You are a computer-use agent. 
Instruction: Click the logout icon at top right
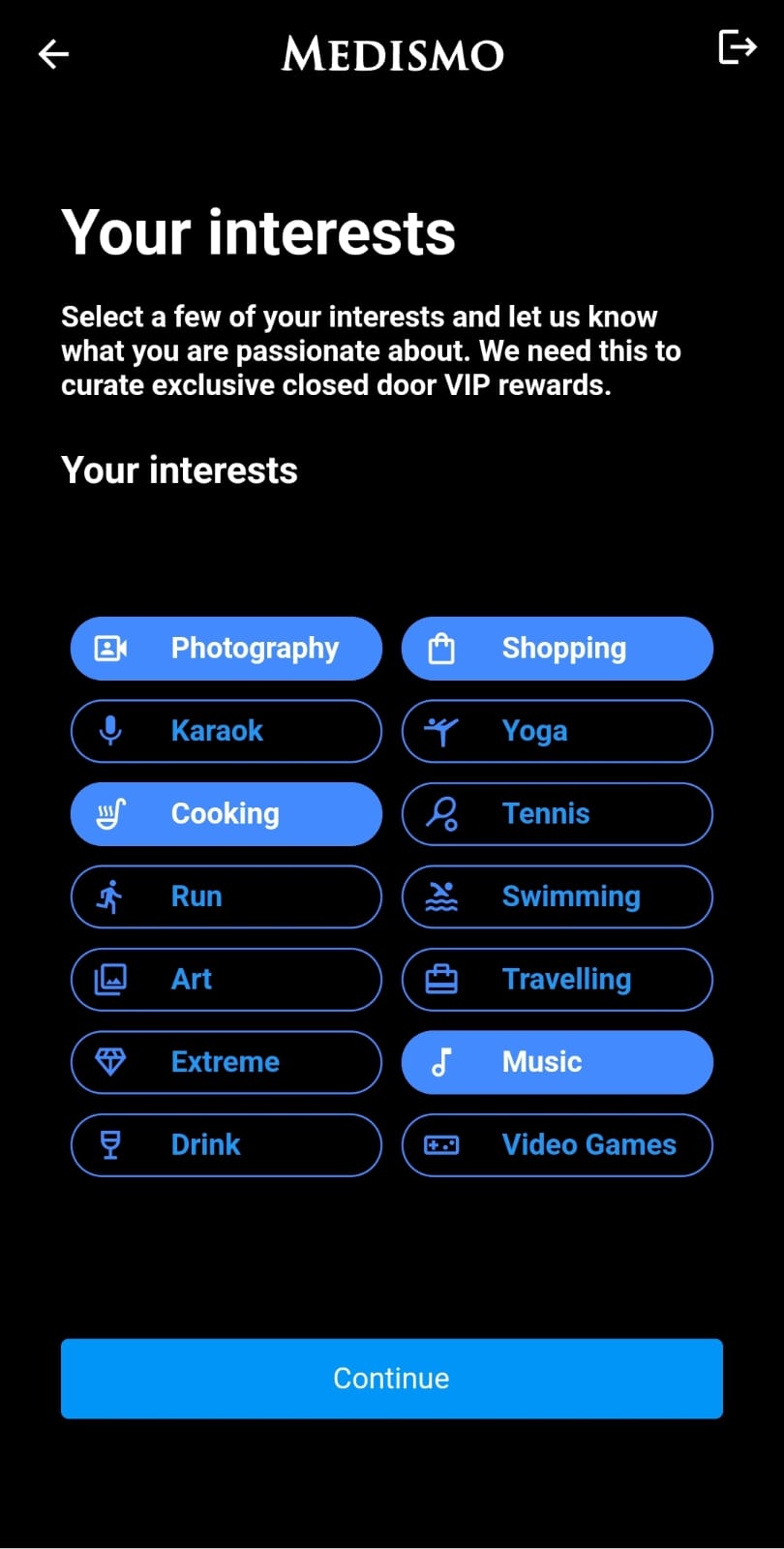coord(738,47)
